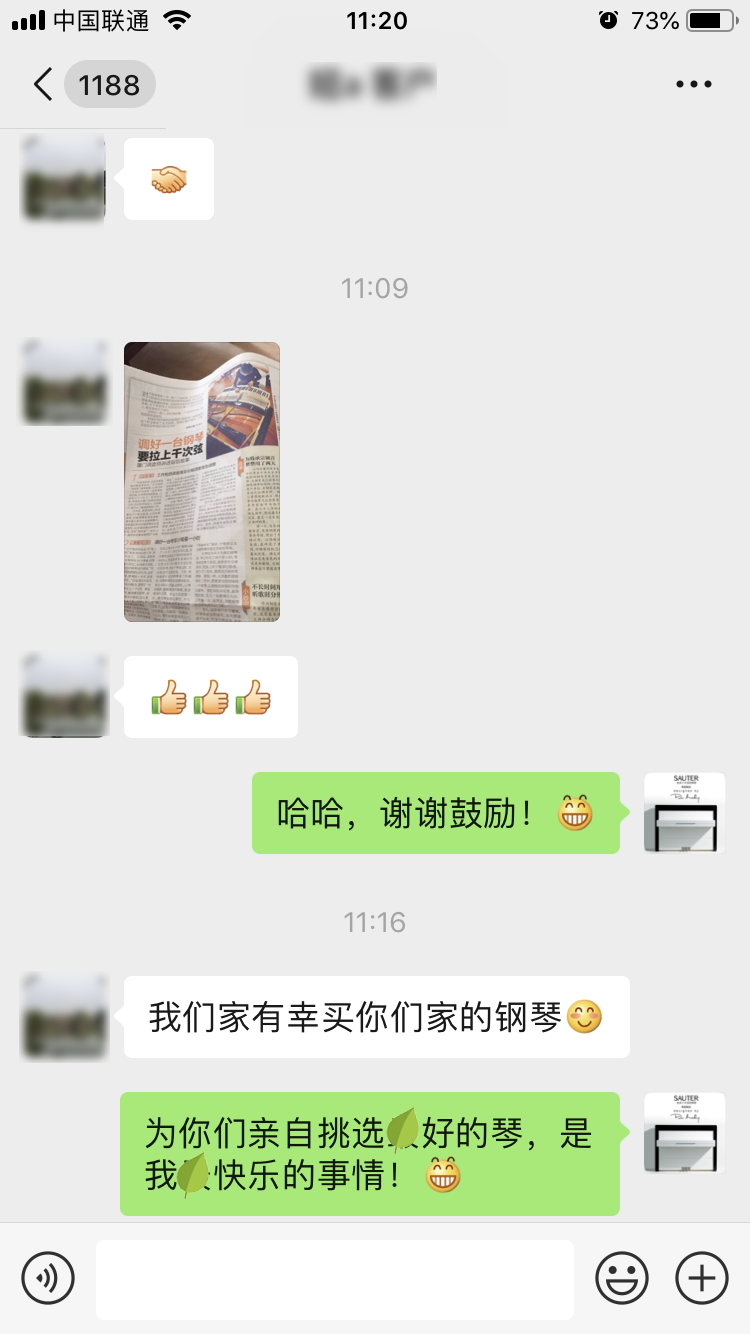The image size is (750, 1334).
Task: Open the newspaper photo in the chat
Action: (202, 481)
